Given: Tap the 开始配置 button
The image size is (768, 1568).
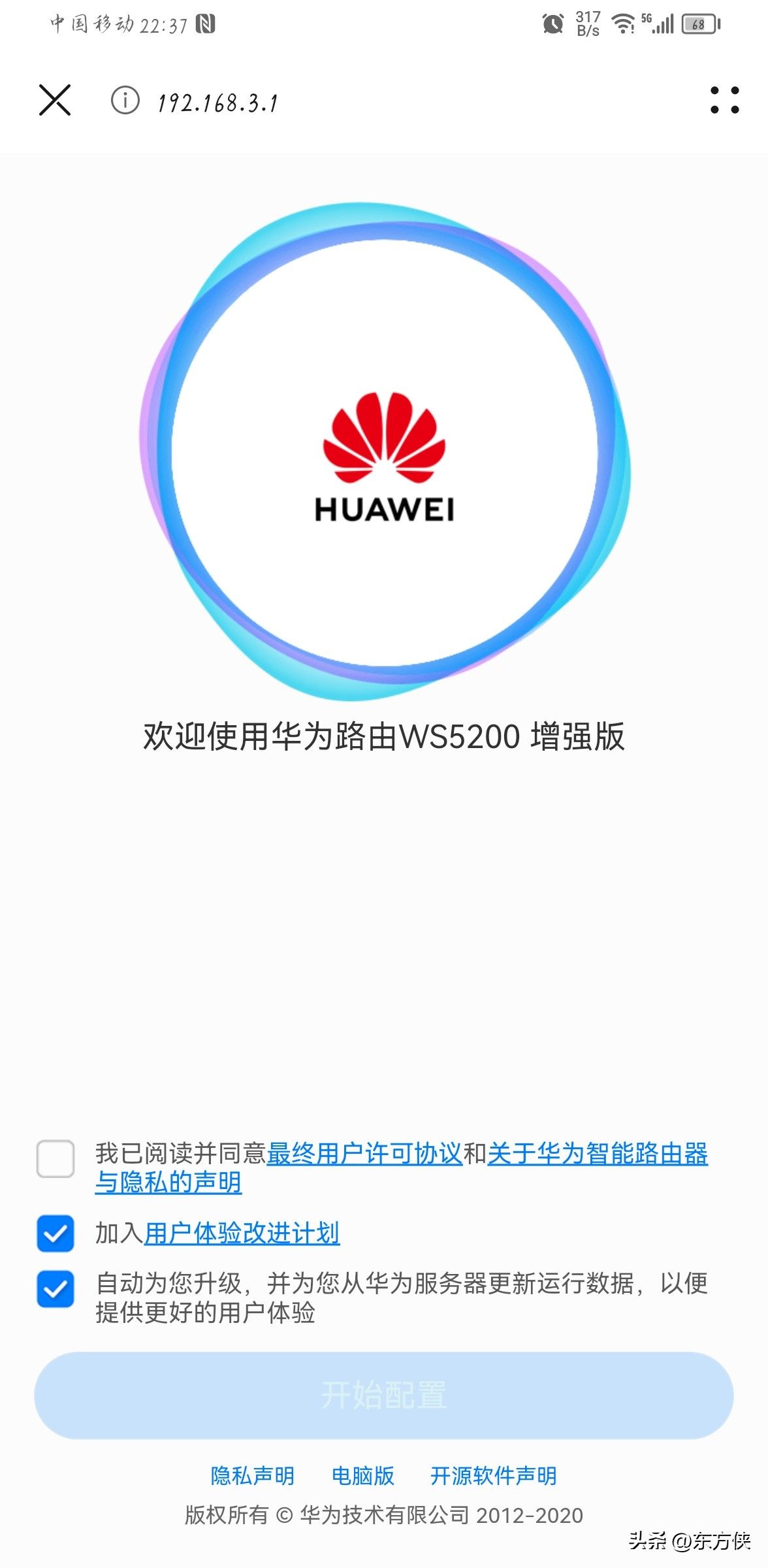Looking at the screenshot, I should point(384,1396).
